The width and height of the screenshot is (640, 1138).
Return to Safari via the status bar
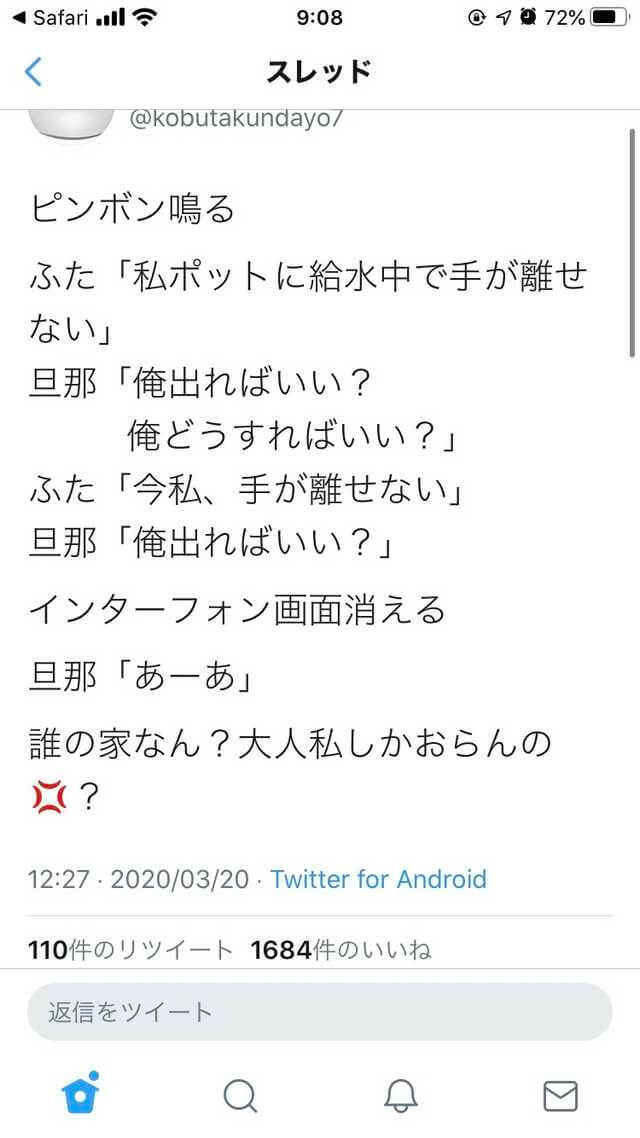point(50,17)
